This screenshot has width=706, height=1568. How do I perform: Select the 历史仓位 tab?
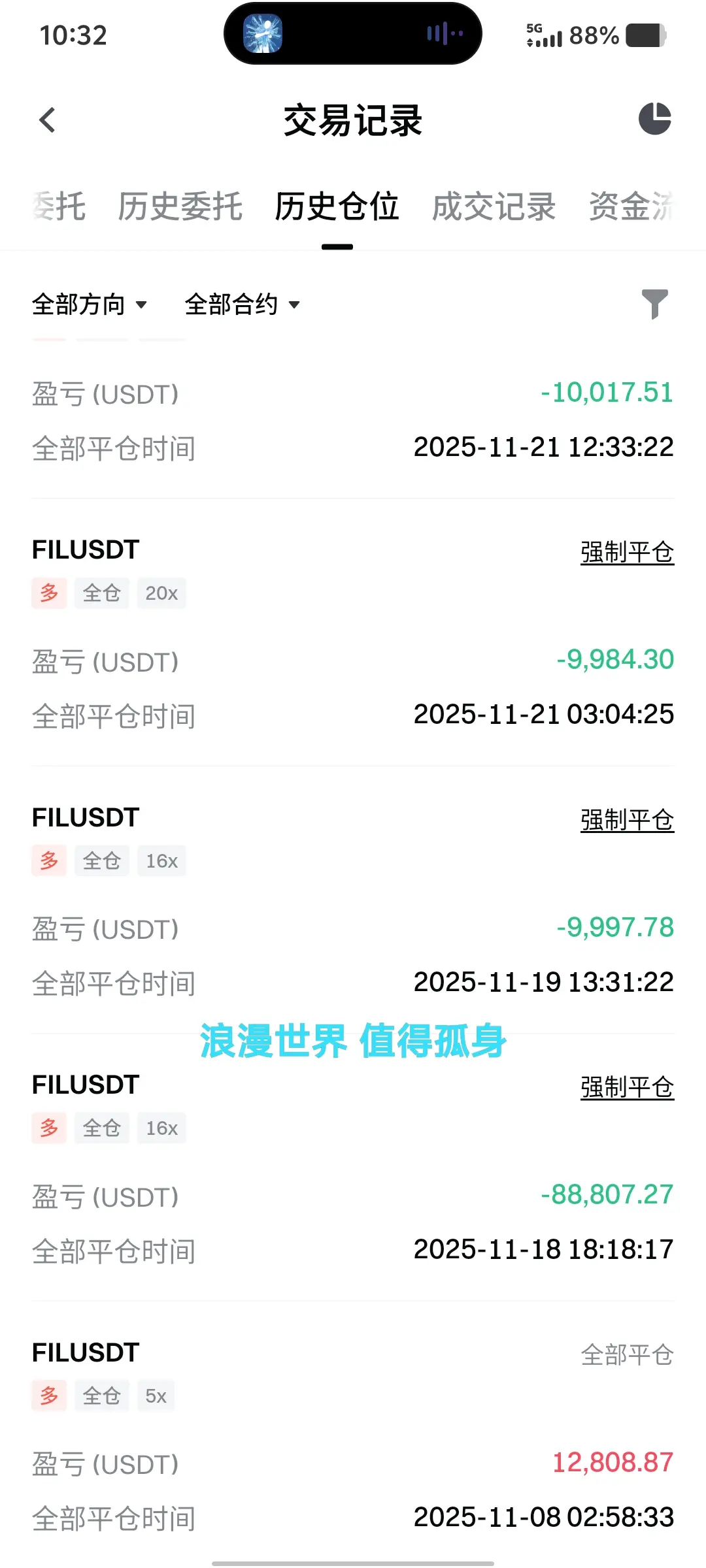[x=337, y=207]
